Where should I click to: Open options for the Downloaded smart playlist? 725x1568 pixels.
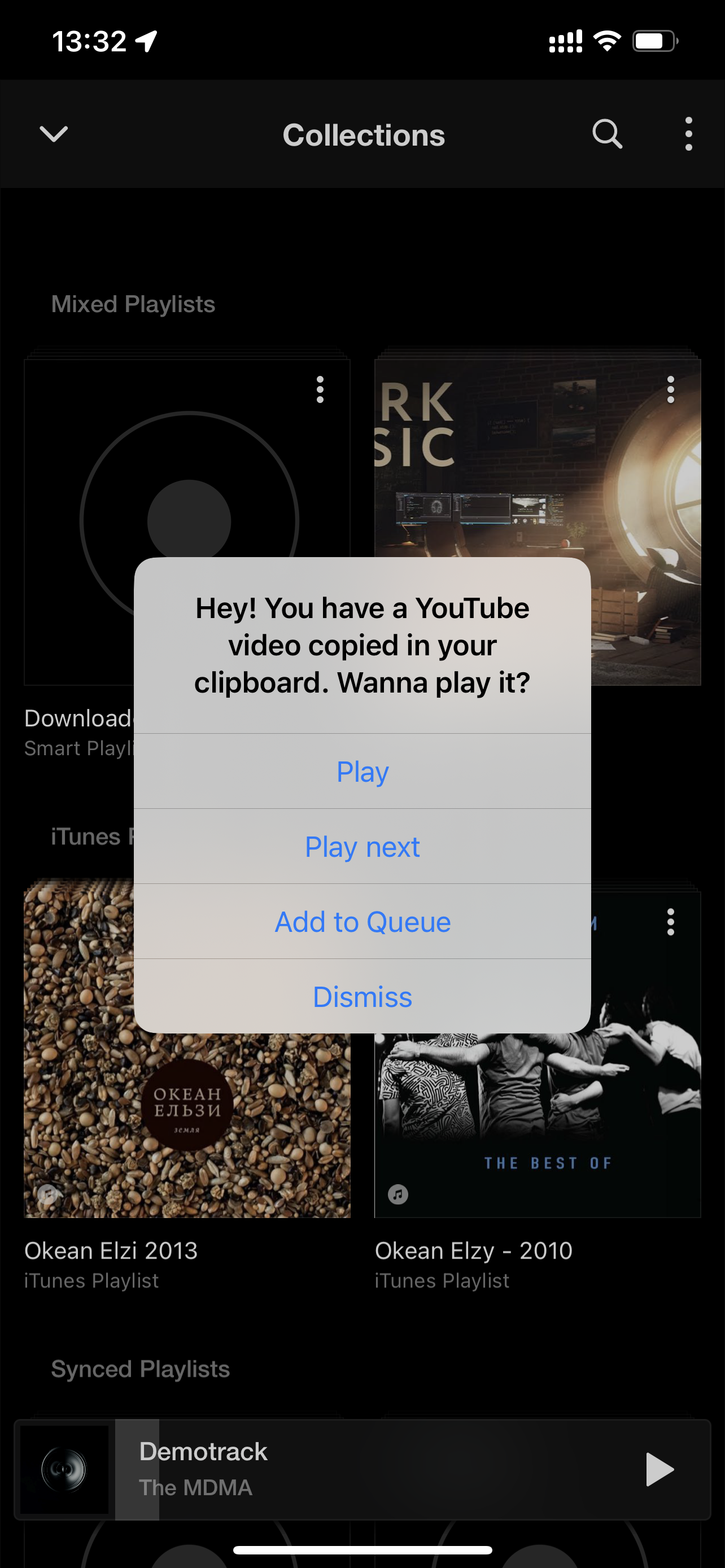(320, 389)
